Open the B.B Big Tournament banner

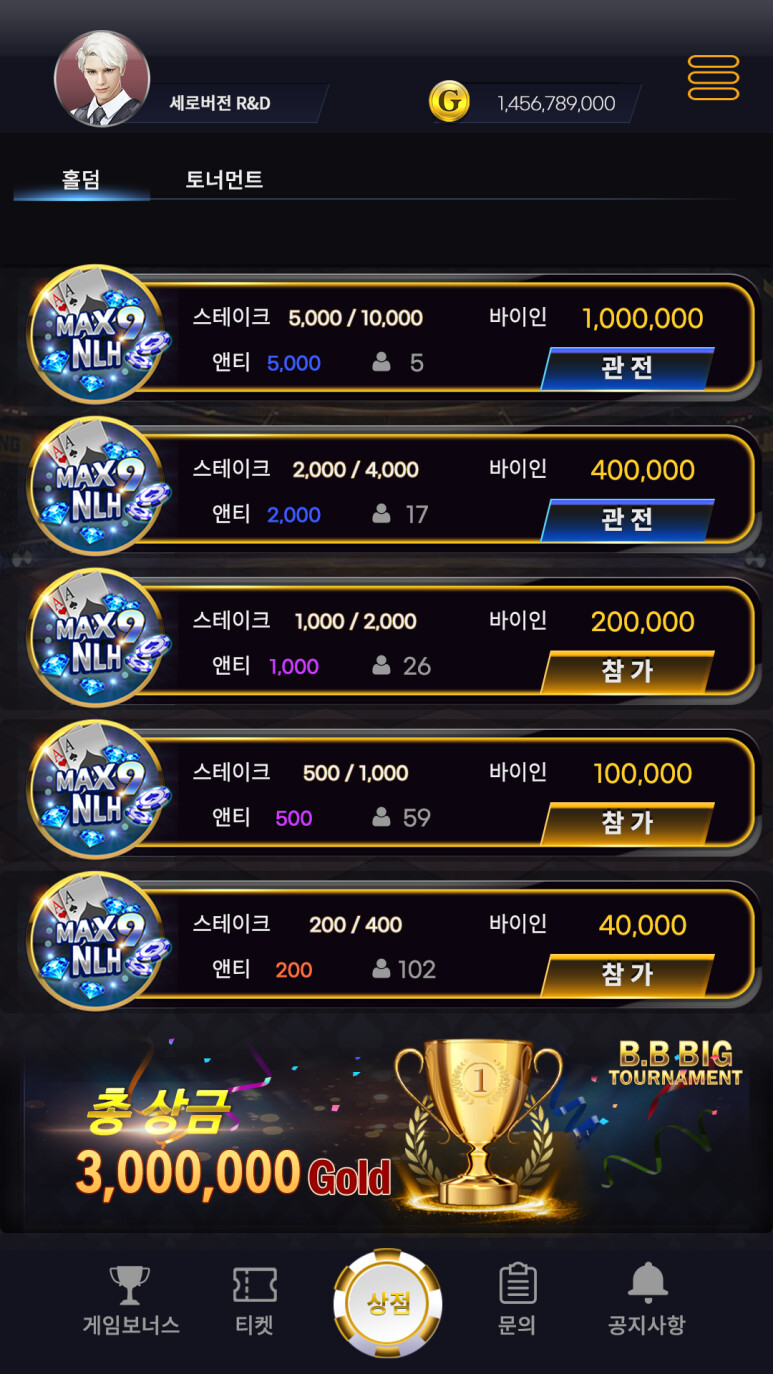(386, 1123)
